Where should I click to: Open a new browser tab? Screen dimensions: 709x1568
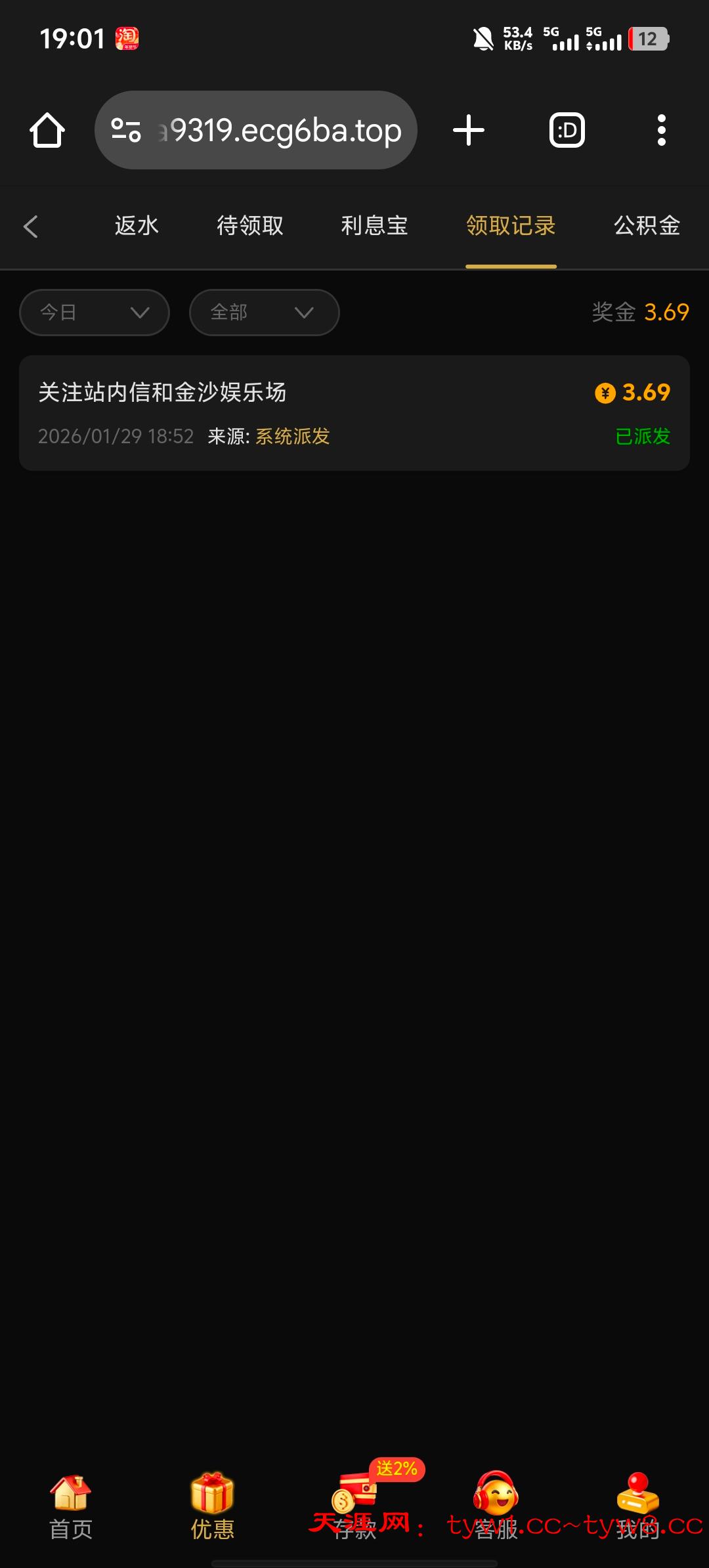(469, 130)
